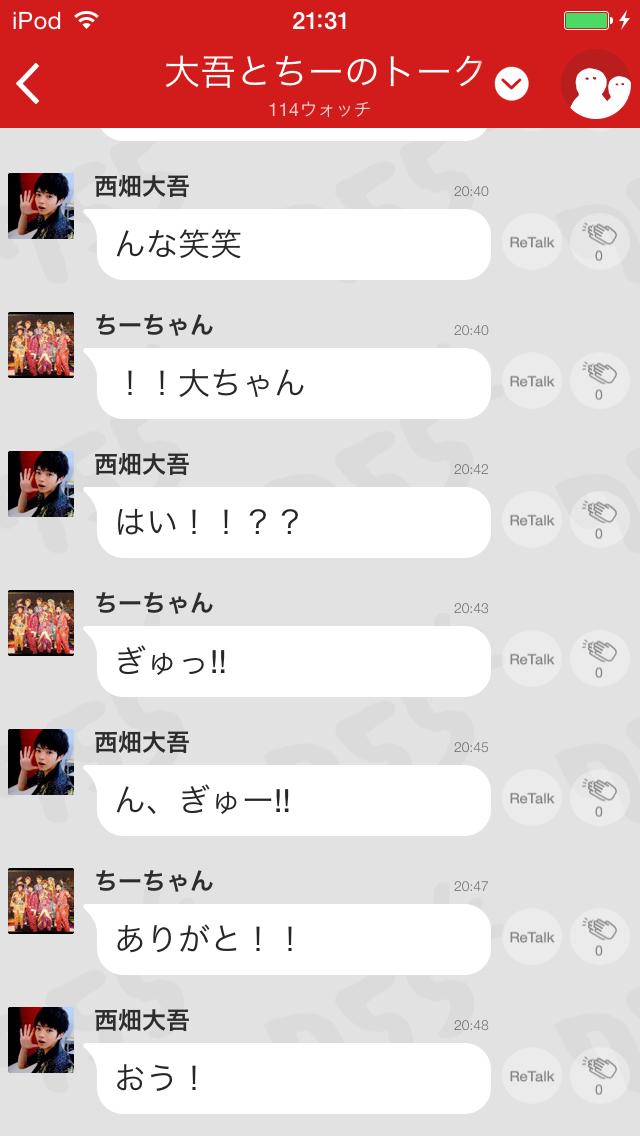Viewport: 640px width, 1136px height.
Task: Open 西畑大吾's avatar beside 「んな笑笑」
Action: tap(41, 206)
